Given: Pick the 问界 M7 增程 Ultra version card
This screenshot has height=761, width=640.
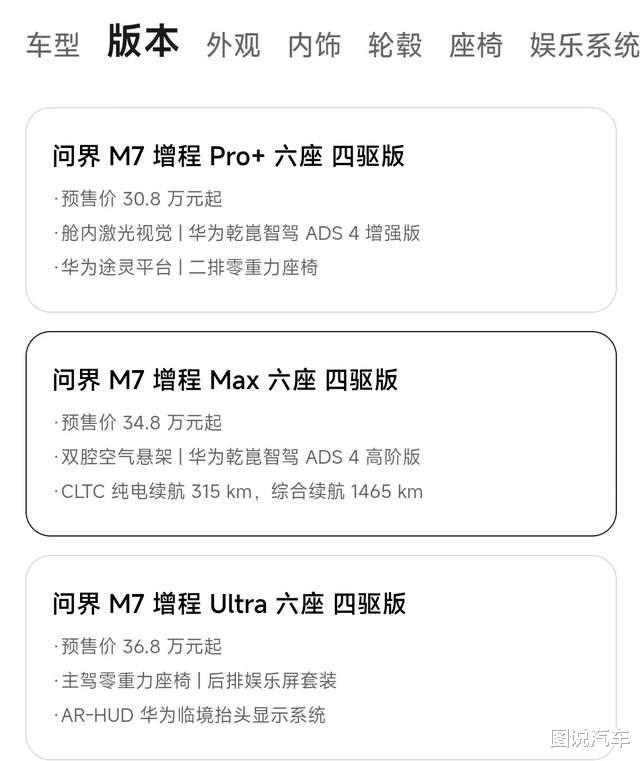Looking at the screenshot, I should pos(320,657).
